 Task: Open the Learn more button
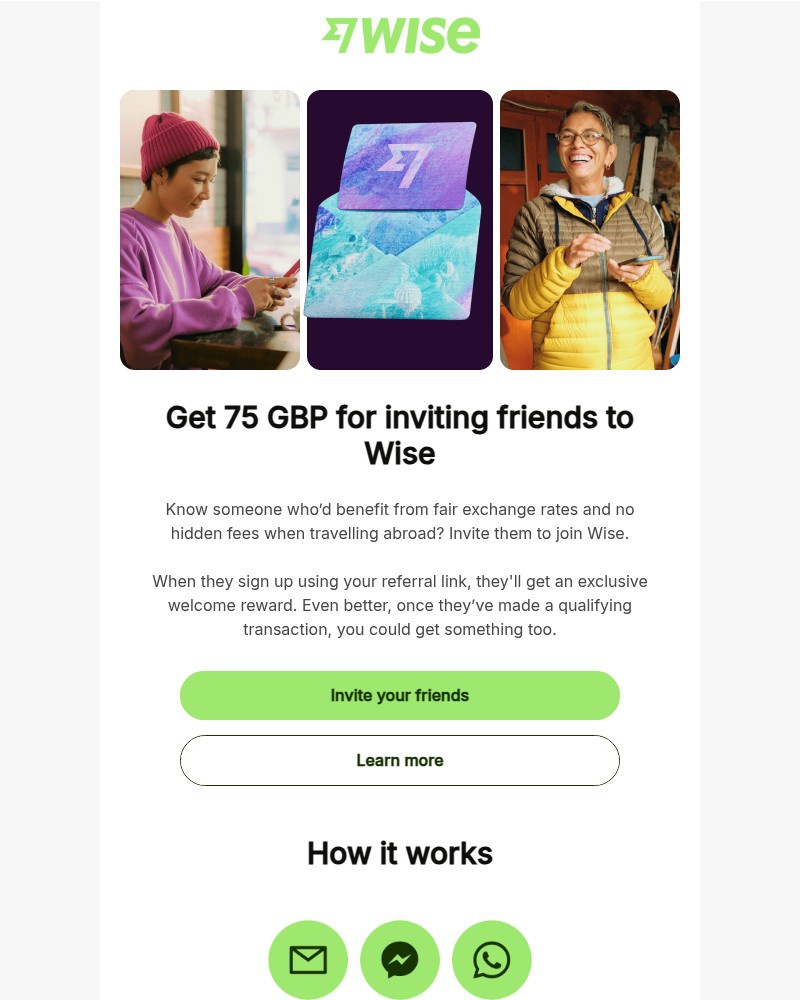coord(400,760)
